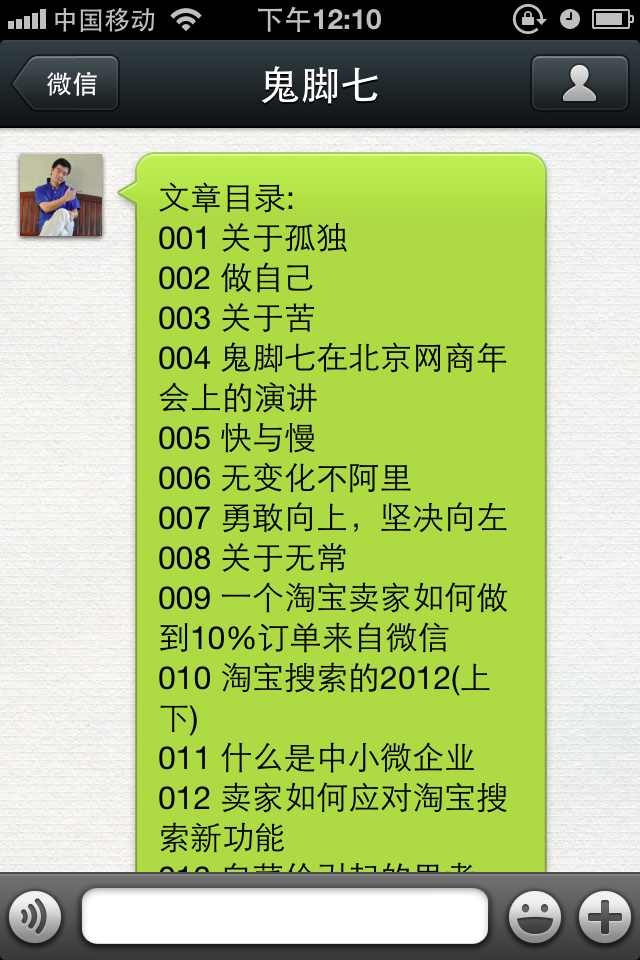640x960 pixels.
Task: Go back to the 微信 chat list
Action: point(67,83)
